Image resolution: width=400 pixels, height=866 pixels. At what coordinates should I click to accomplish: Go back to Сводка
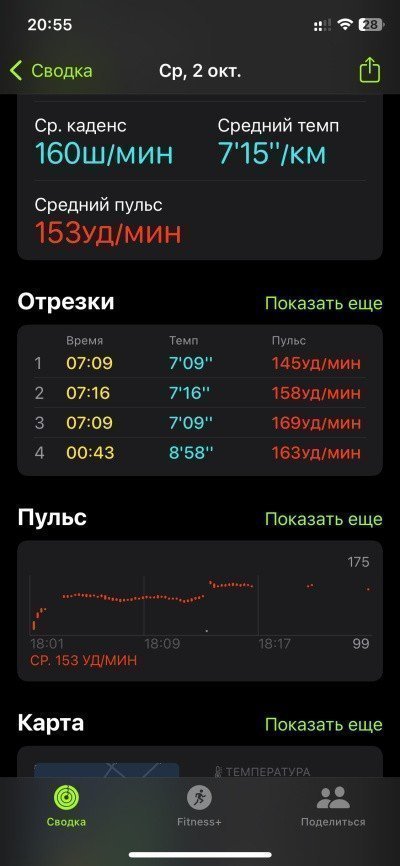(x=51, y=71)
